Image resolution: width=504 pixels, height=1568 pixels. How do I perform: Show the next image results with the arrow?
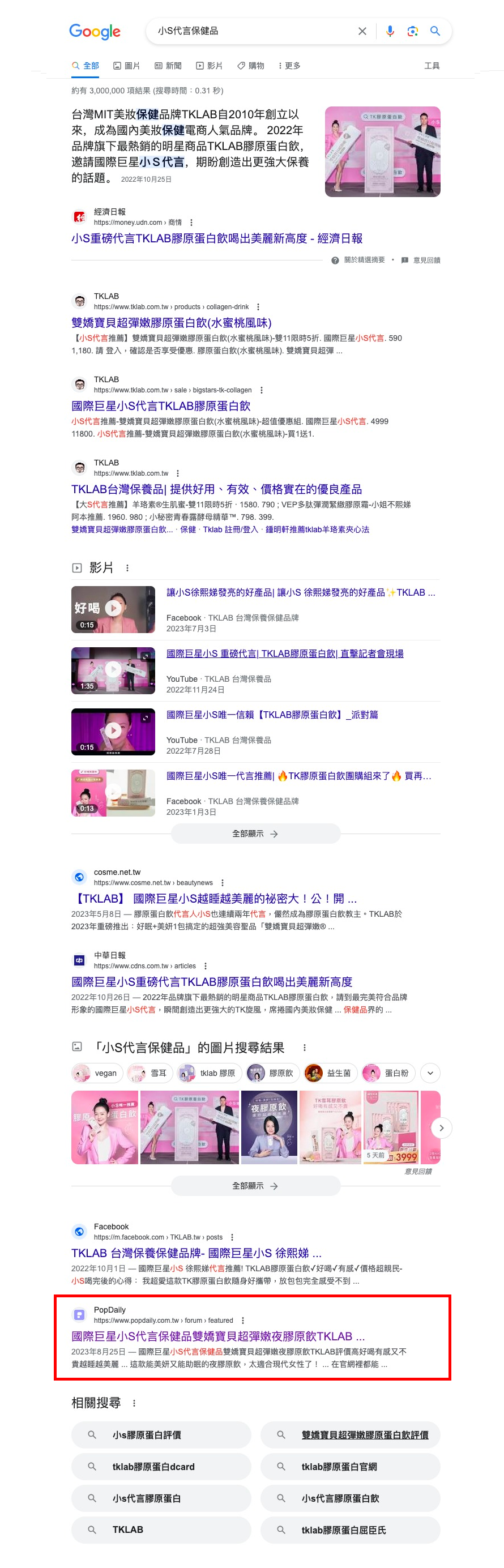point(441,1128)
